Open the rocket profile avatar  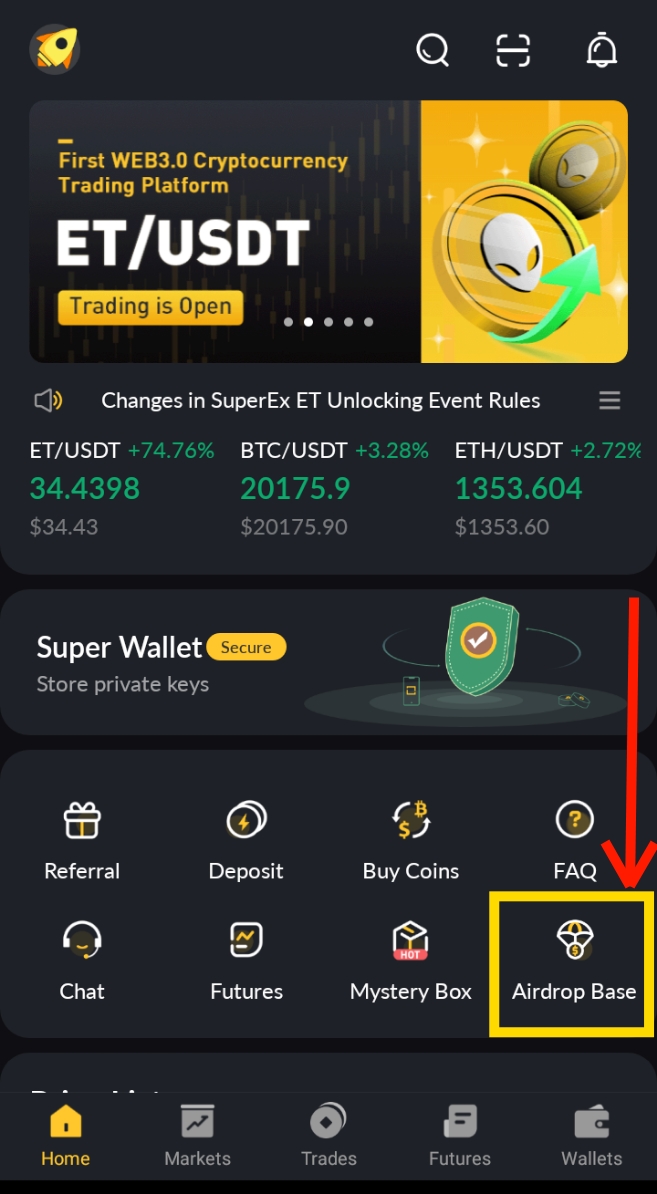(54, 48)
